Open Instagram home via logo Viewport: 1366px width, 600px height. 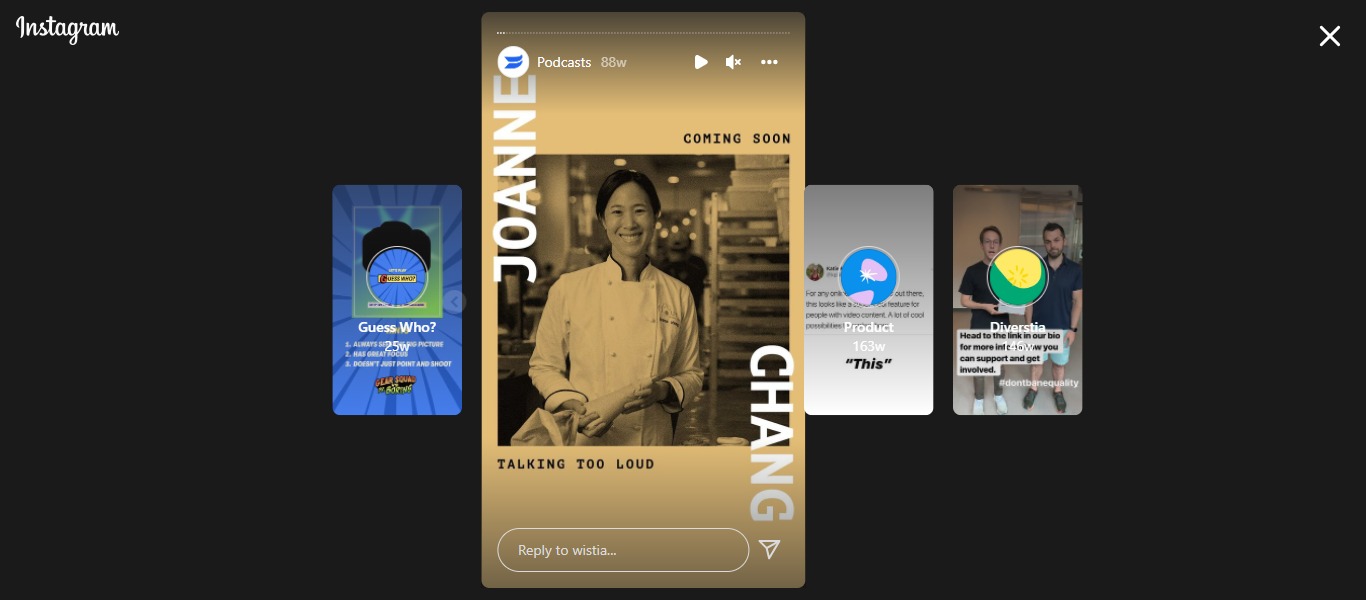point(67,29)
